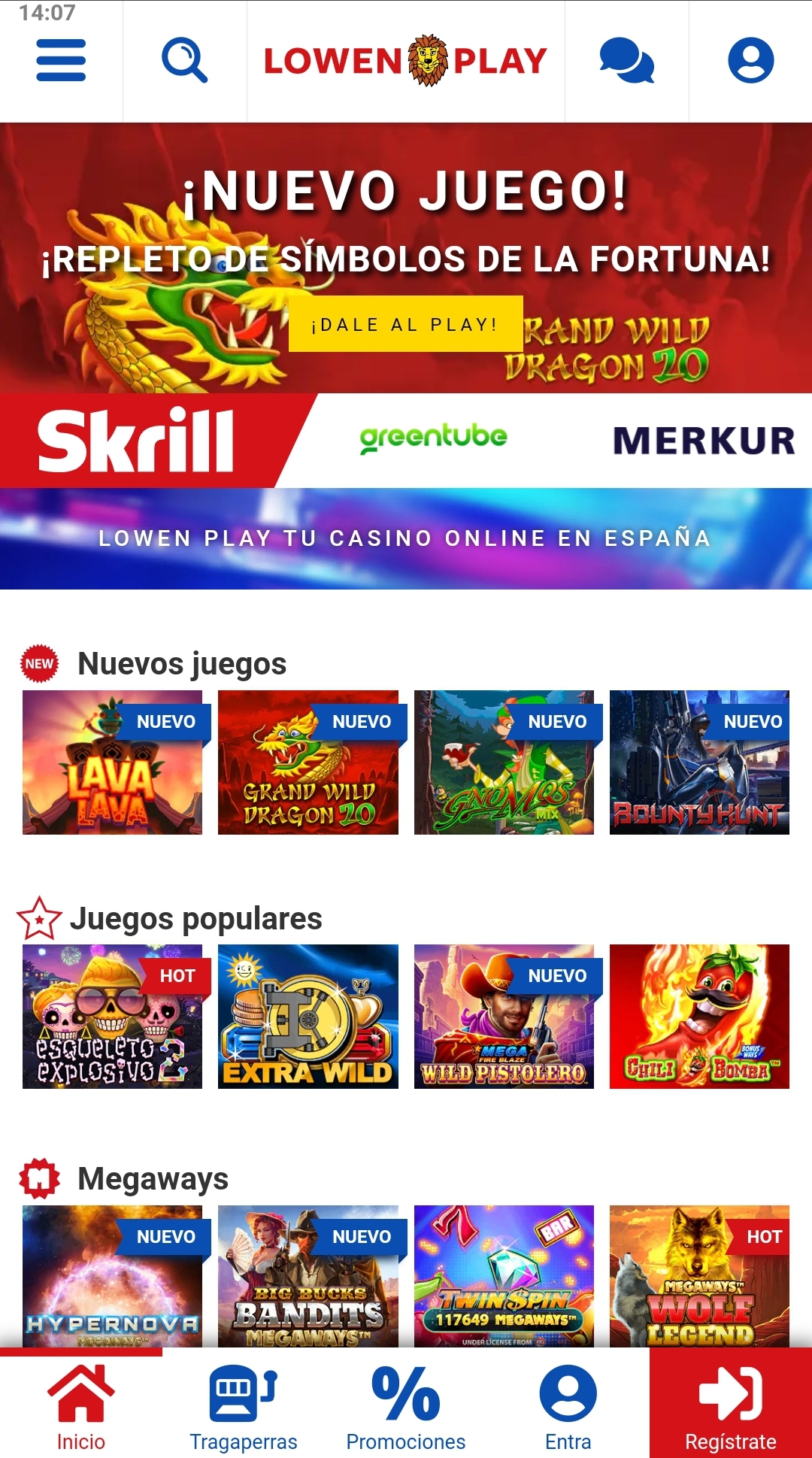Open Grand Wild Dragon 20 in Nuevos juegos
Viewport: 812px width, 1458px height.
point(308,762)
